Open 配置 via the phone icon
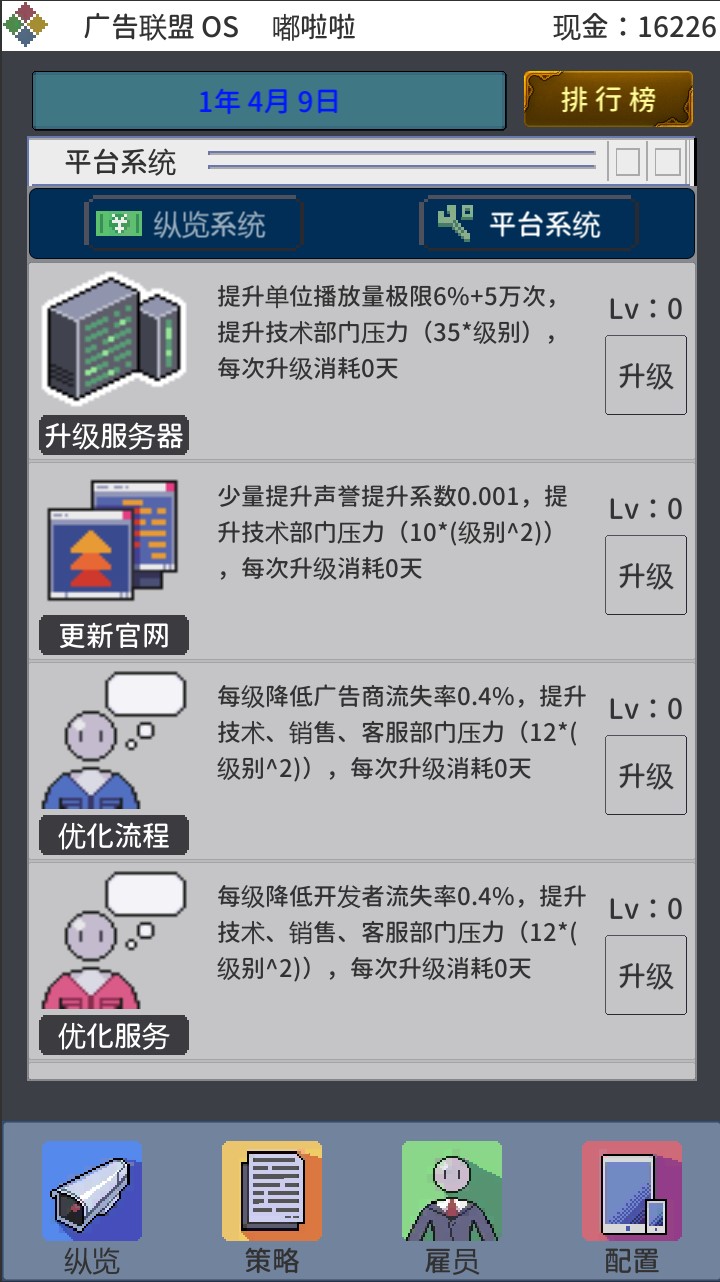 click(630, 1190)
